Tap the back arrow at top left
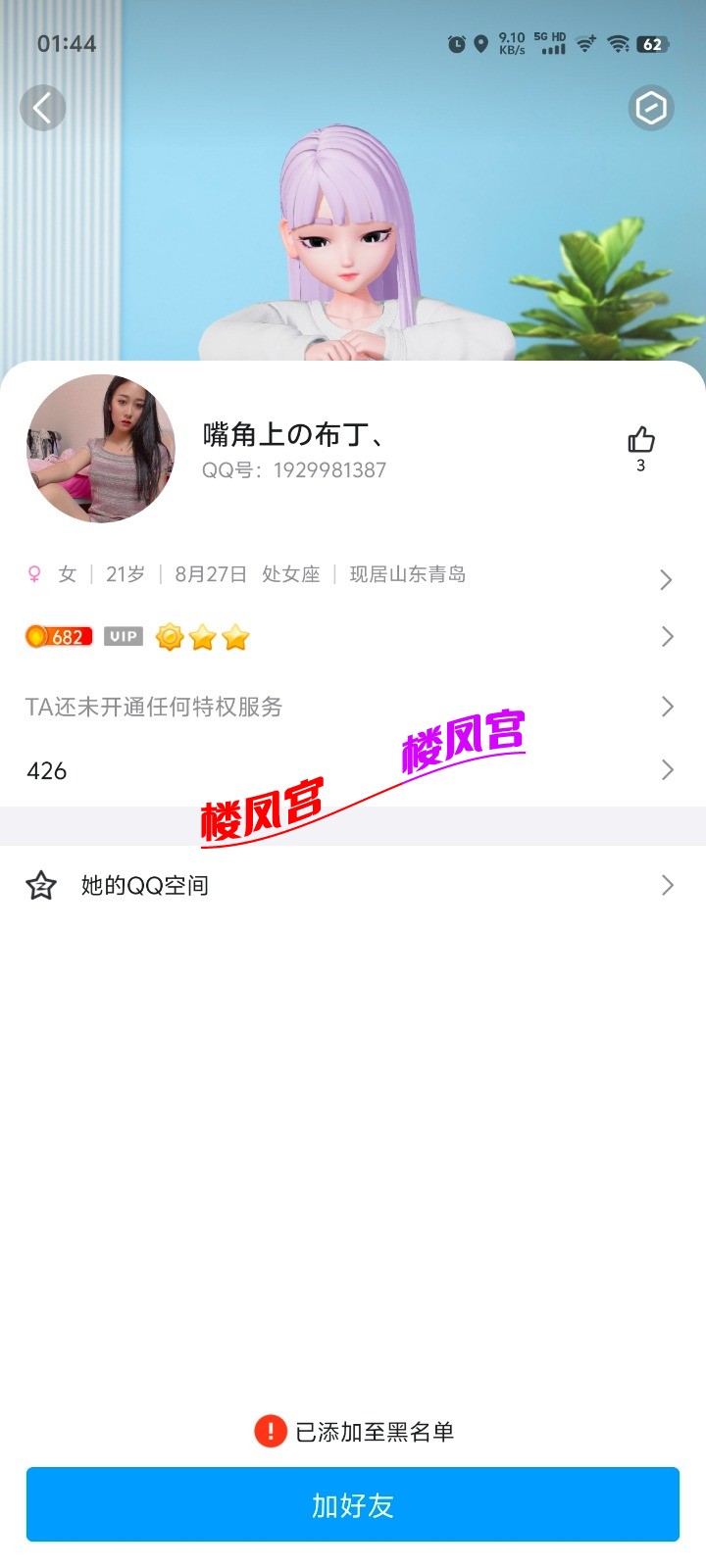Screen dimensions: 706x1568 42,108
